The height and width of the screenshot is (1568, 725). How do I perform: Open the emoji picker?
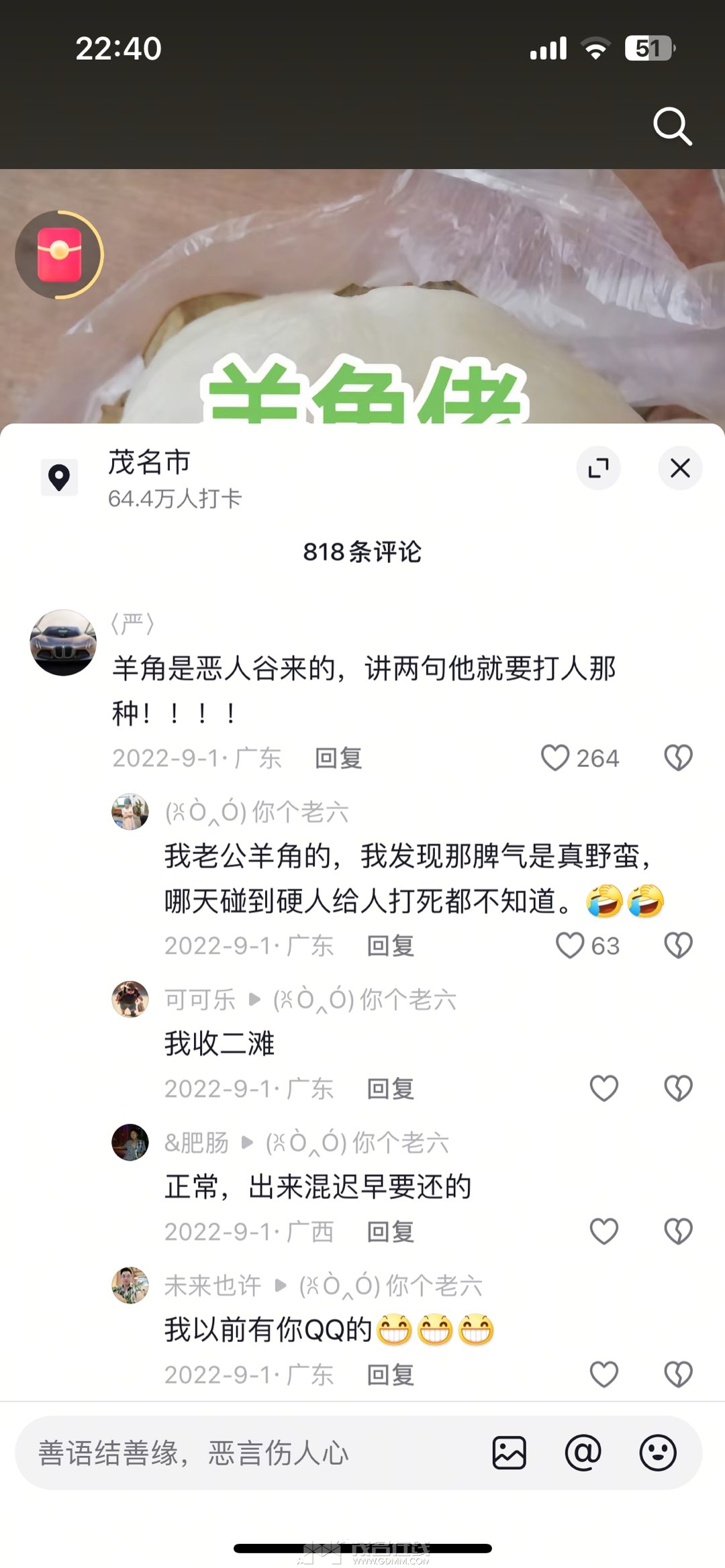click(657, 1453)
